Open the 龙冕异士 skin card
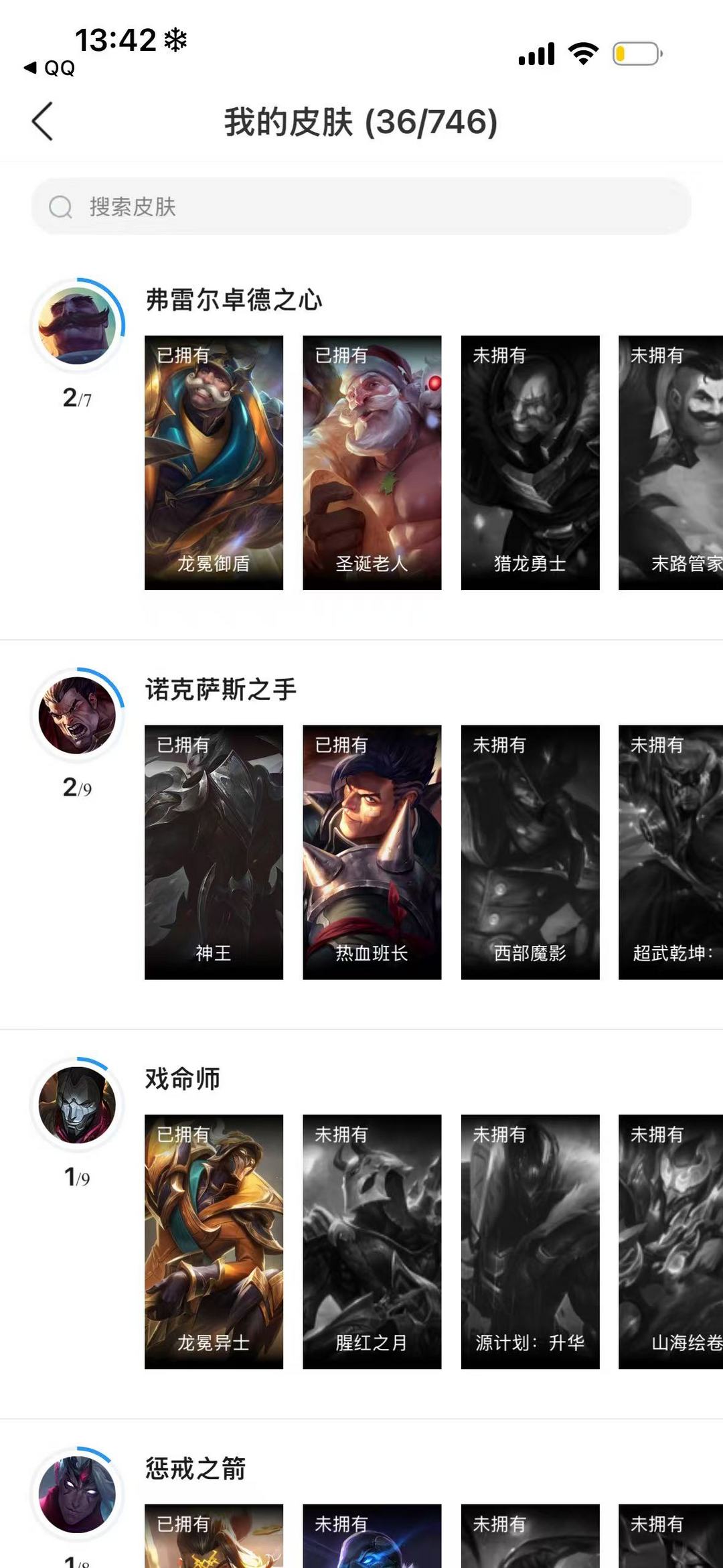This screenshot has height=1568, width=723. click(214, 1241)
